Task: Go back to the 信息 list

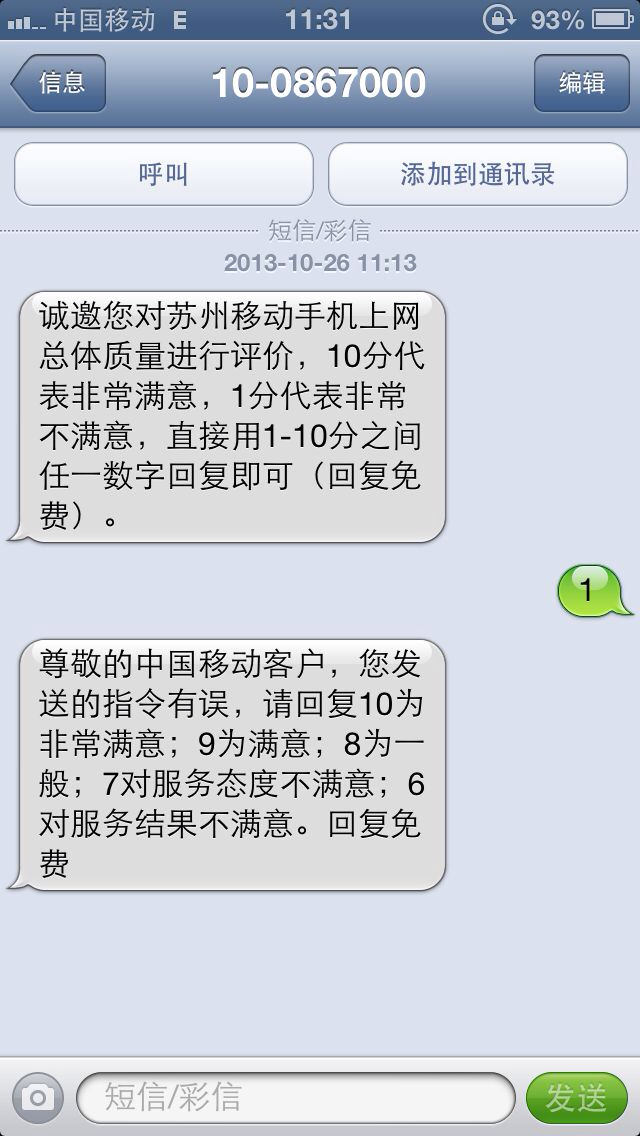Action: (x=59, y=83)
